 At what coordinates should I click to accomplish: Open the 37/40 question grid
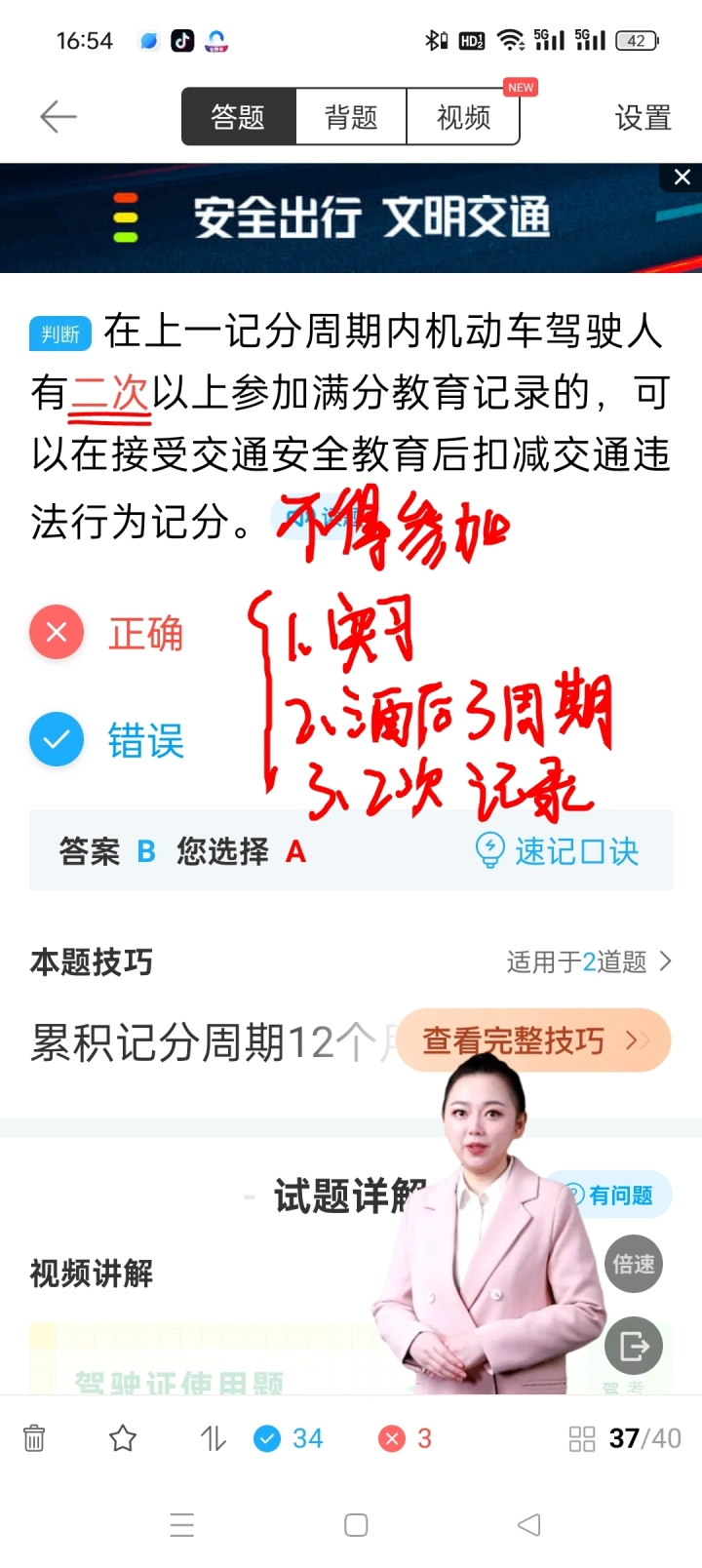click(625, 1438)
